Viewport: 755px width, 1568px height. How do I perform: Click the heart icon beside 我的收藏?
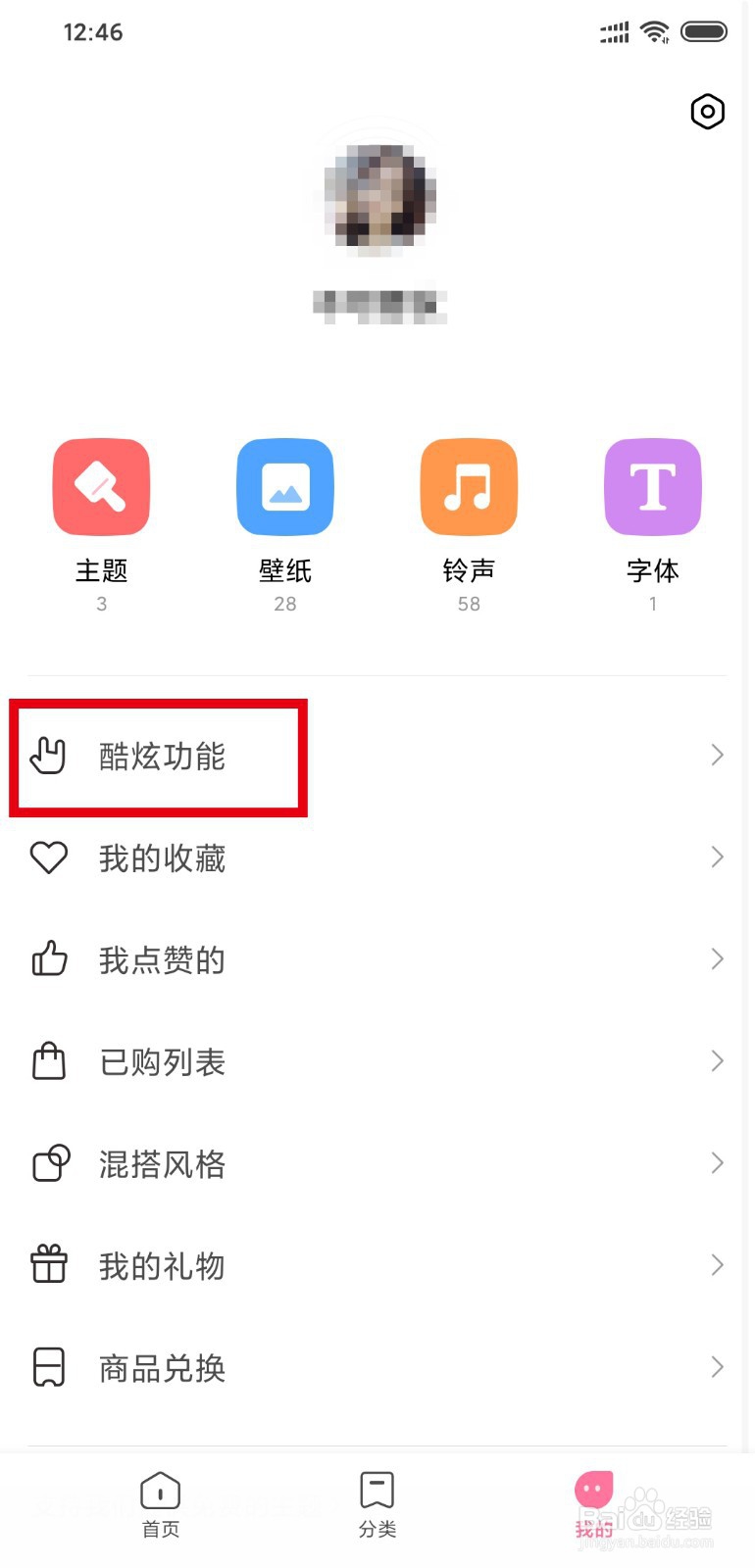tap(49, 857)
